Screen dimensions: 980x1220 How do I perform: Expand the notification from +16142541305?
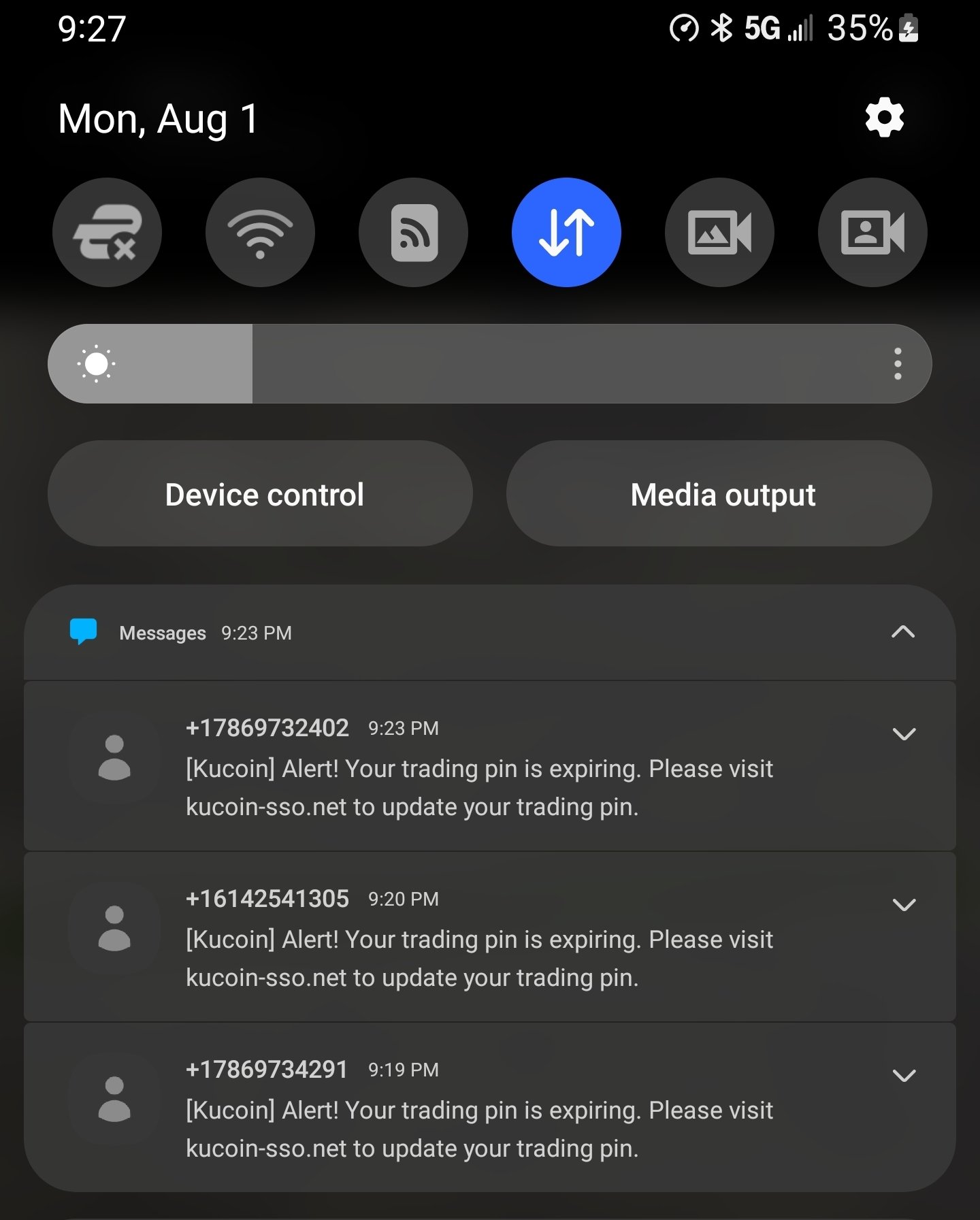(x=904, y=905)
